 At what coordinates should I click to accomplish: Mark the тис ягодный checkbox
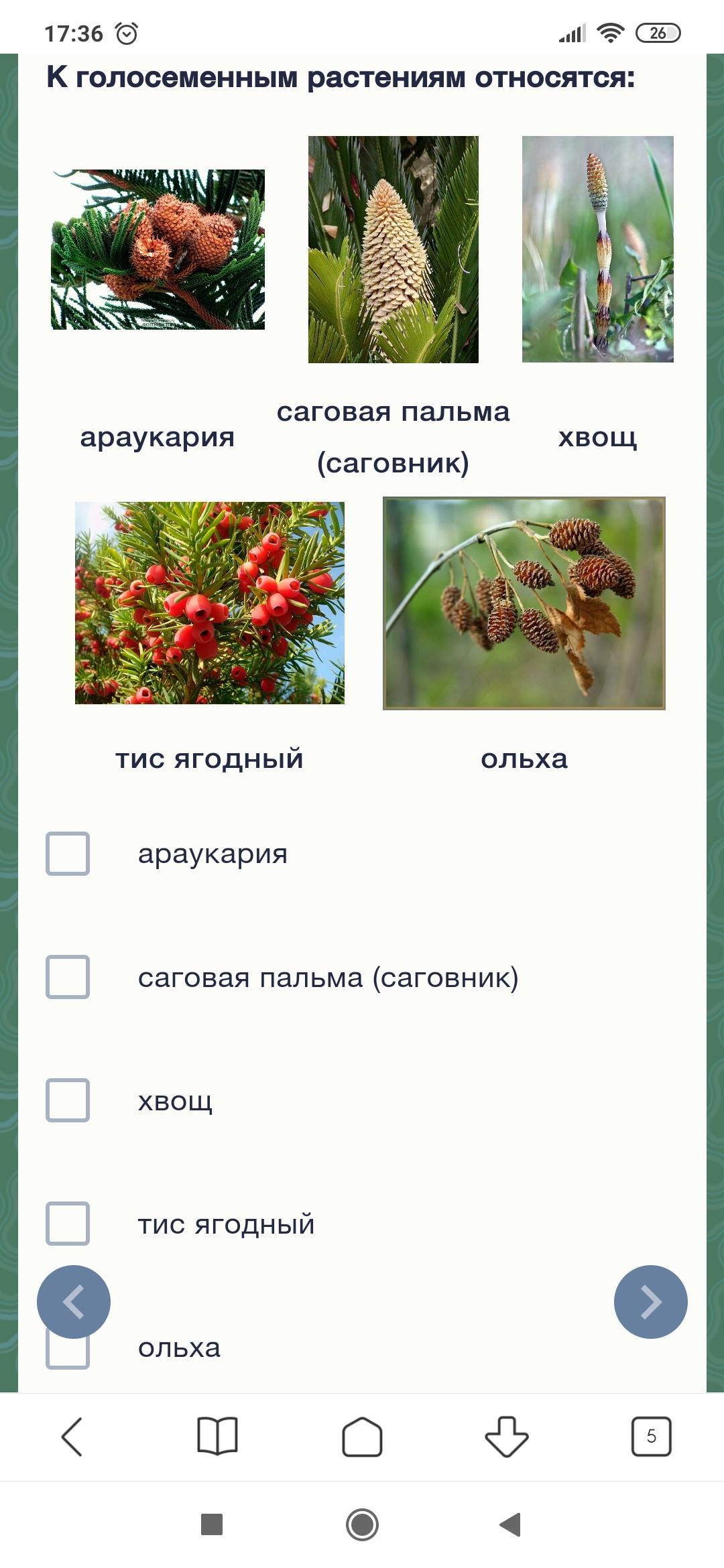pyautogui.click(x=68, y=1224)
